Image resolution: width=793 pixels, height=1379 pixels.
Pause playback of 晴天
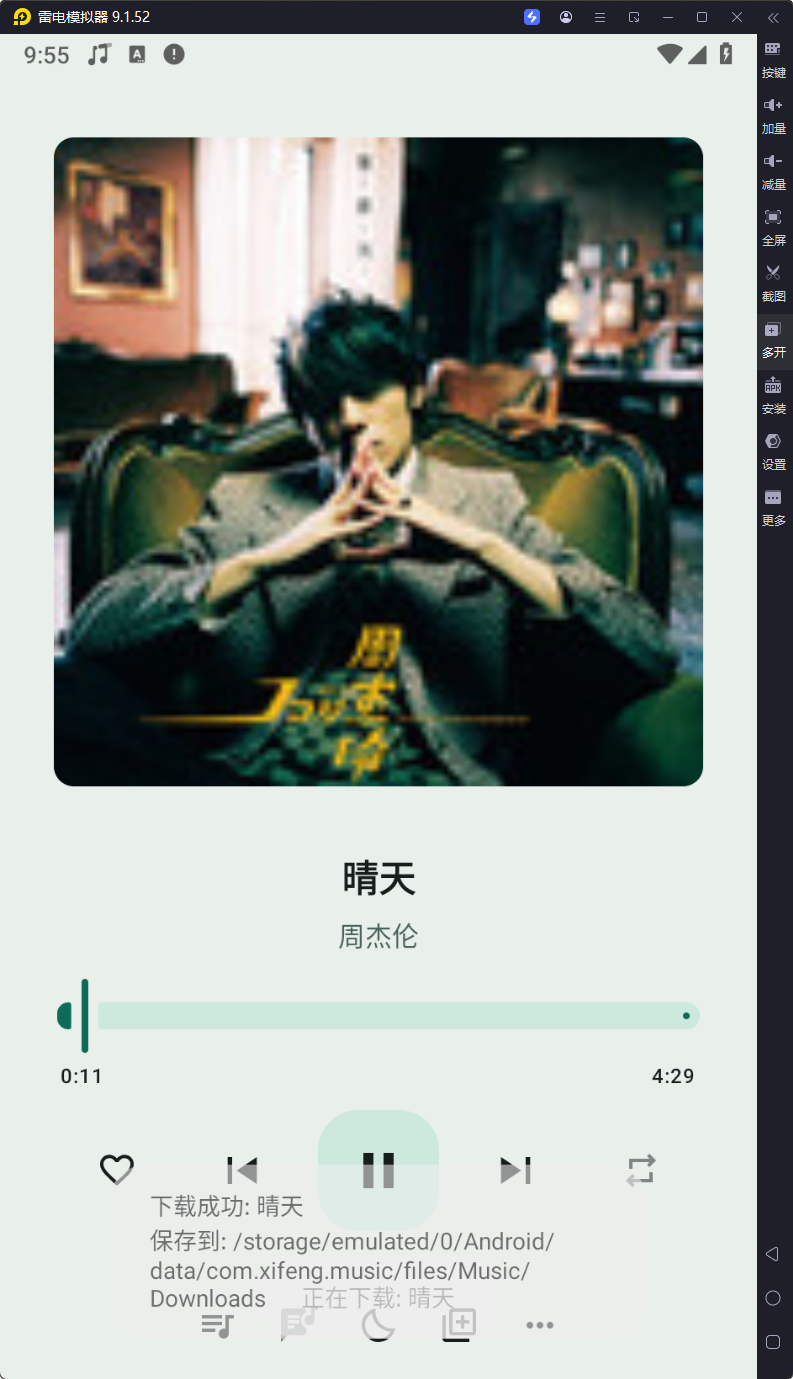point(378,1170)
